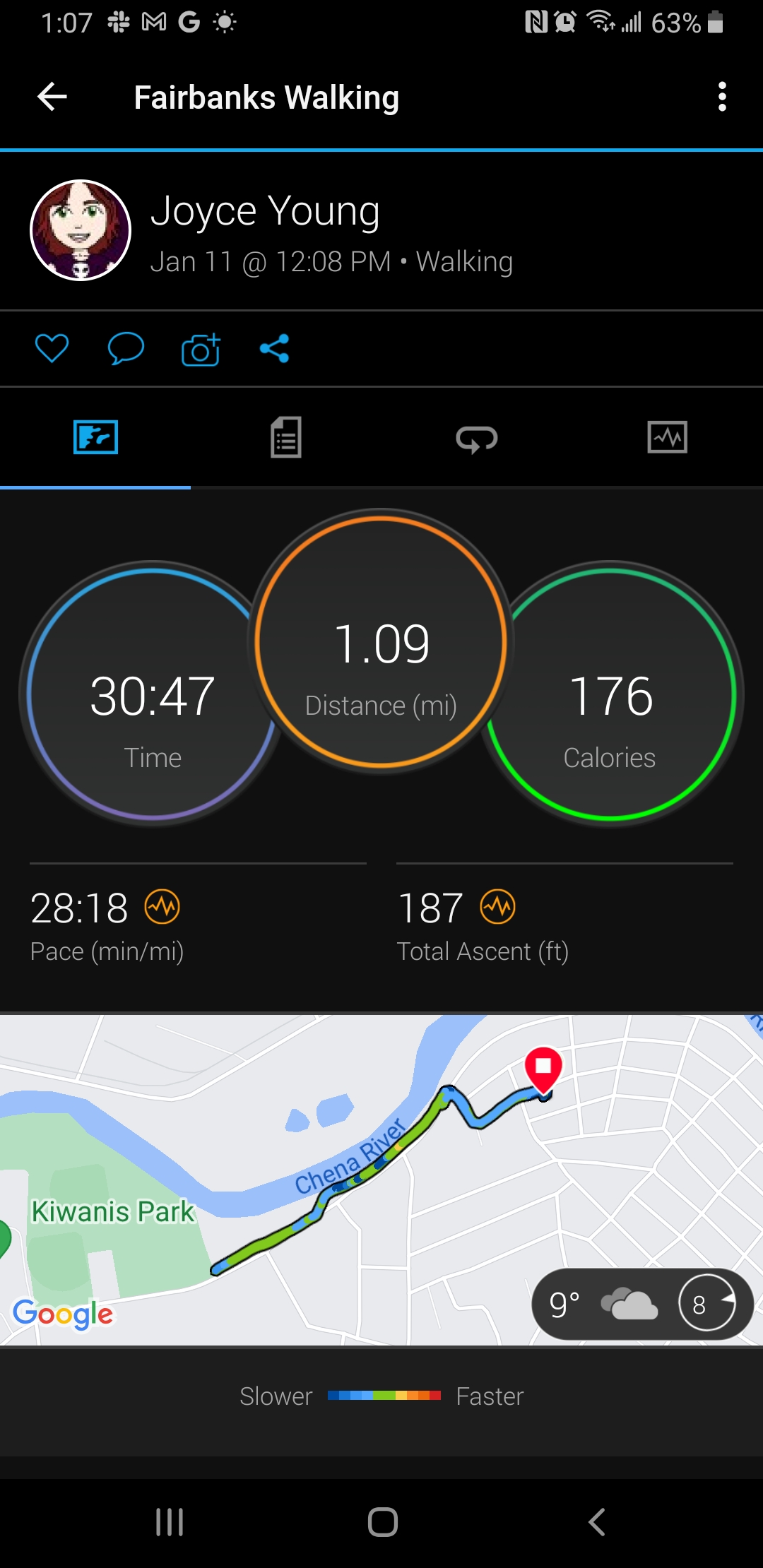
Task: Tap the weather badge showing 9°
Action: [x=643, y=1305]
